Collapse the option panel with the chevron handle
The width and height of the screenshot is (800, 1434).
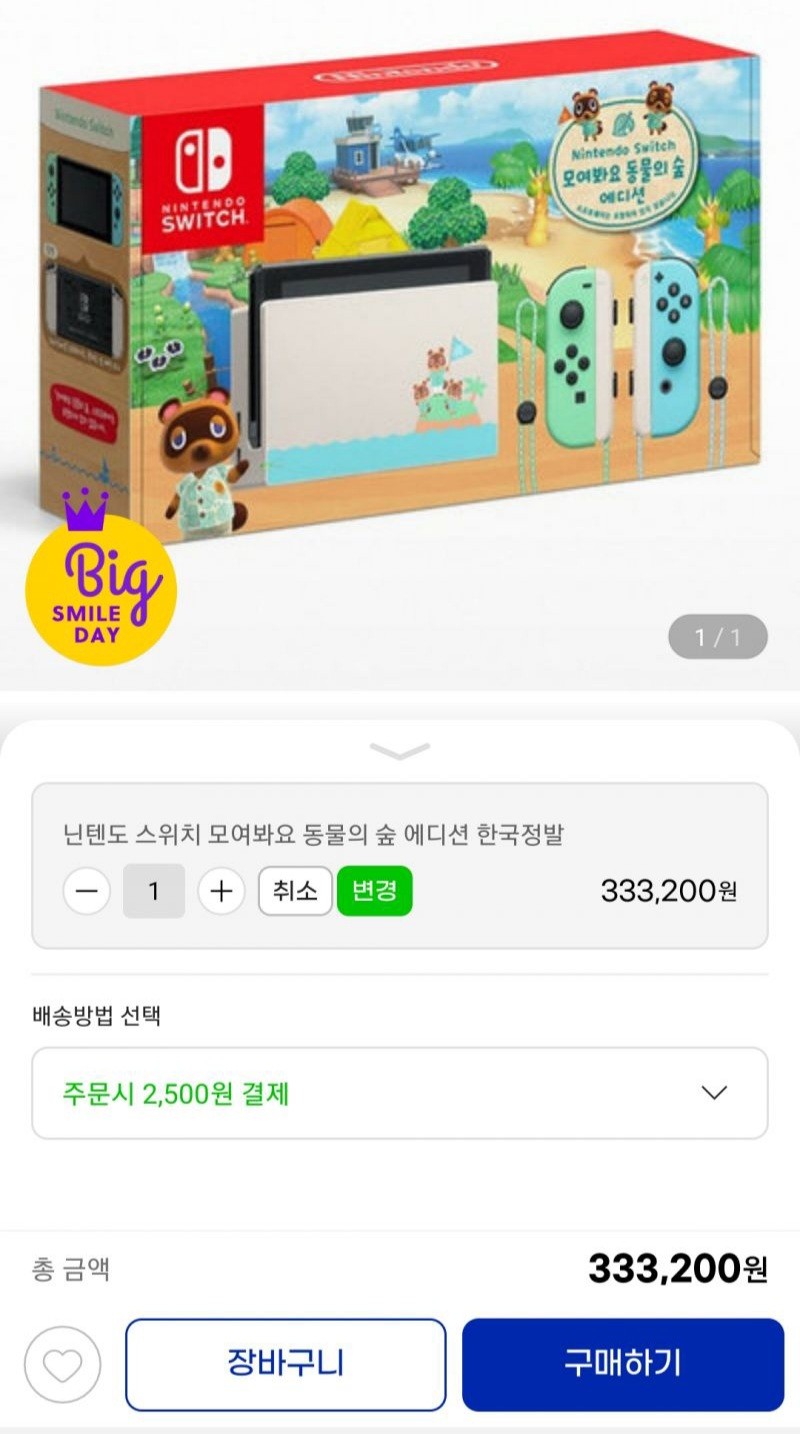pyautogui.click(x=400, y=750)
